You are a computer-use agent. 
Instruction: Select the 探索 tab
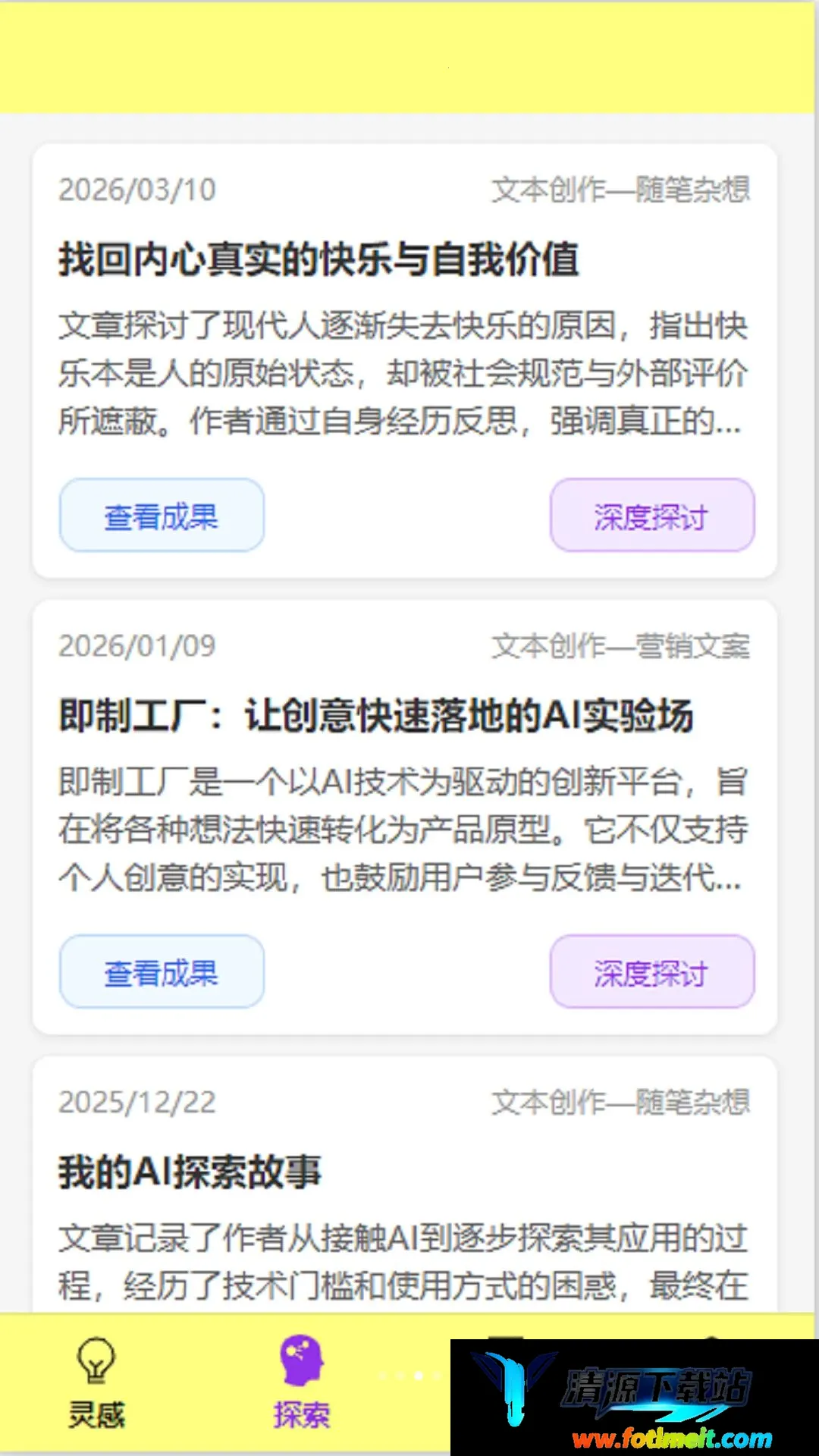[x=302, y=1383]
